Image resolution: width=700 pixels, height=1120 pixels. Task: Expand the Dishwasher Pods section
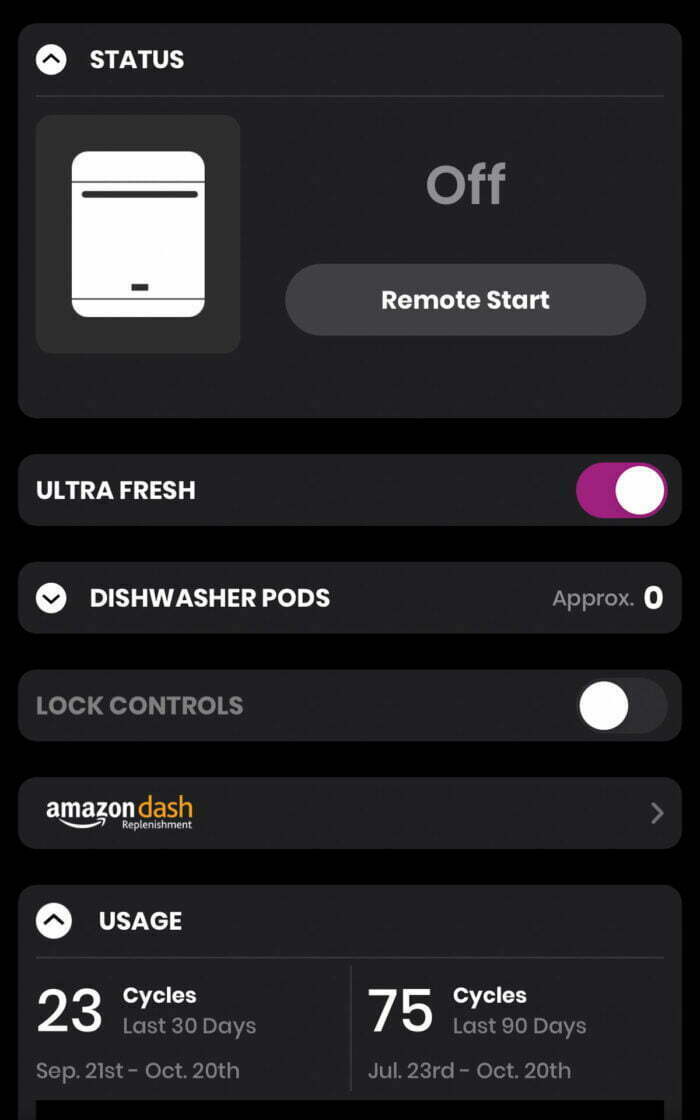pos(51,598)
